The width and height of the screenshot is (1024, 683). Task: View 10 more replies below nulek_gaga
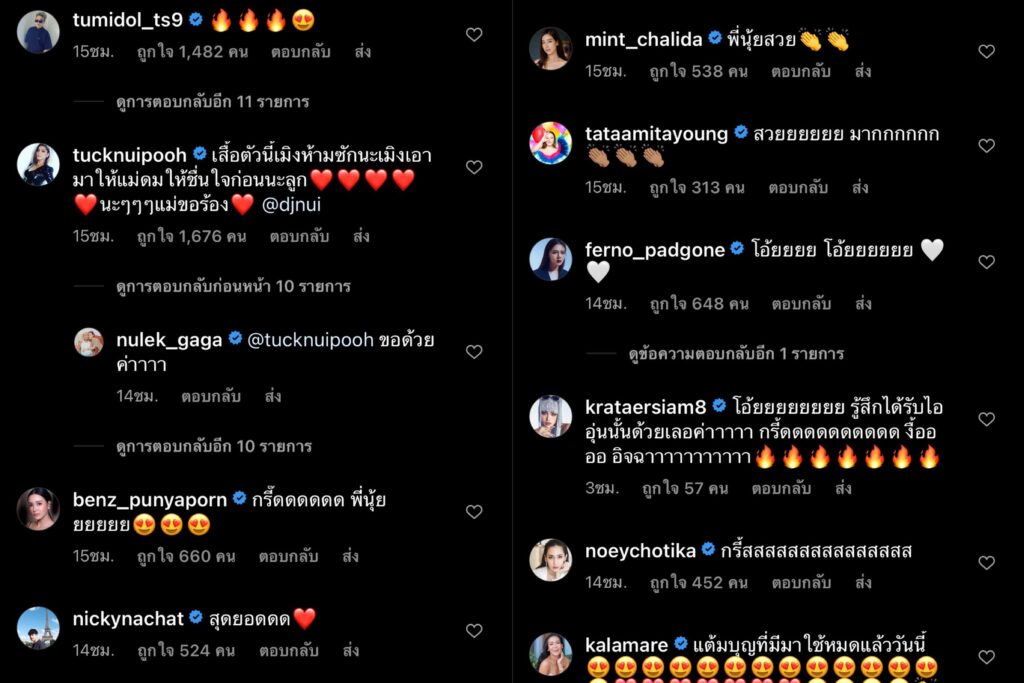pyautogui.click(x=214, y=446)
